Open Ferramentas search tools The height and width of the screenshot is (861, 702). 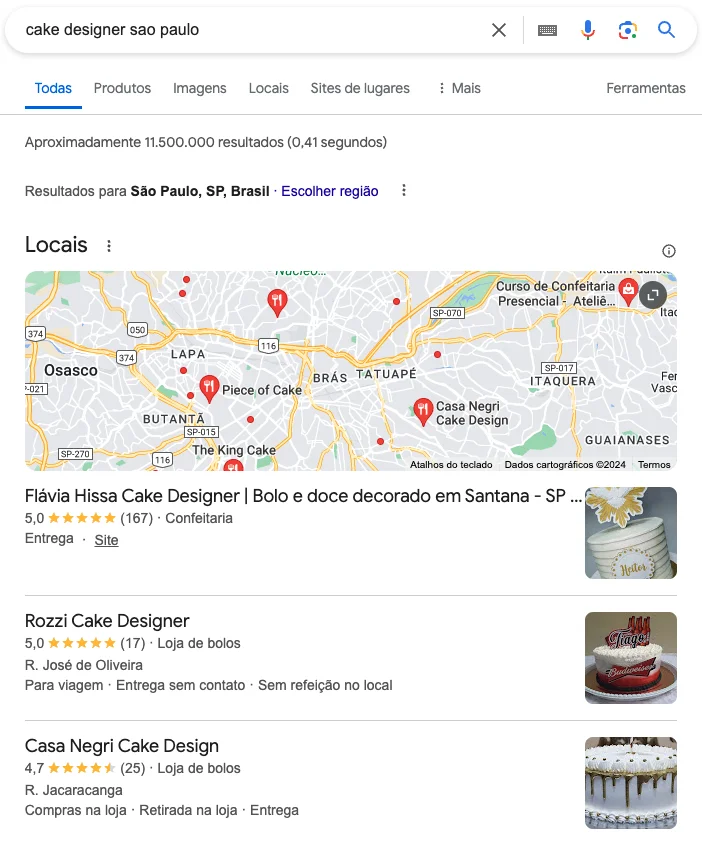click(645, 88)
